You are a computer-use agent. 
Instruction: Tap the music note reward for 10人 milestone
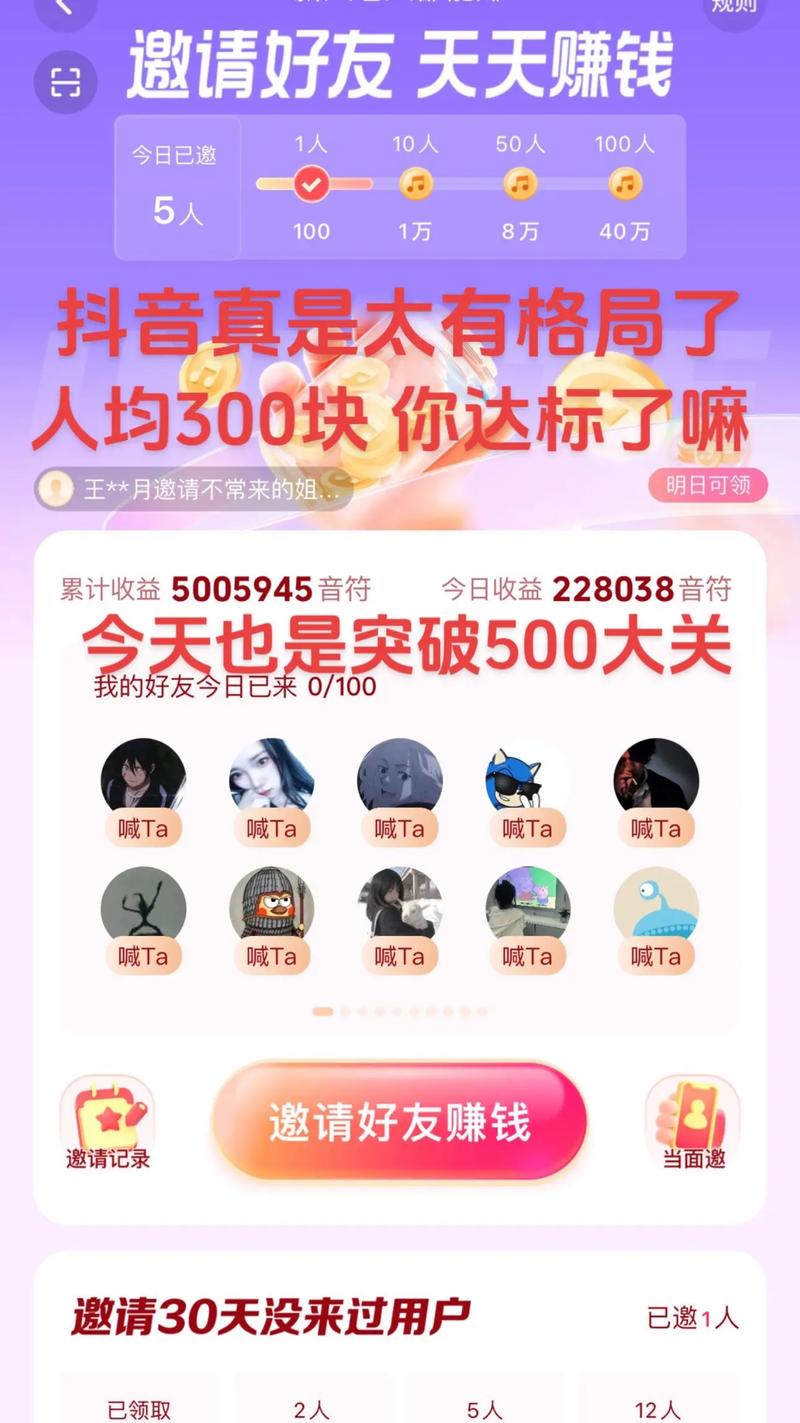point(416,184)
